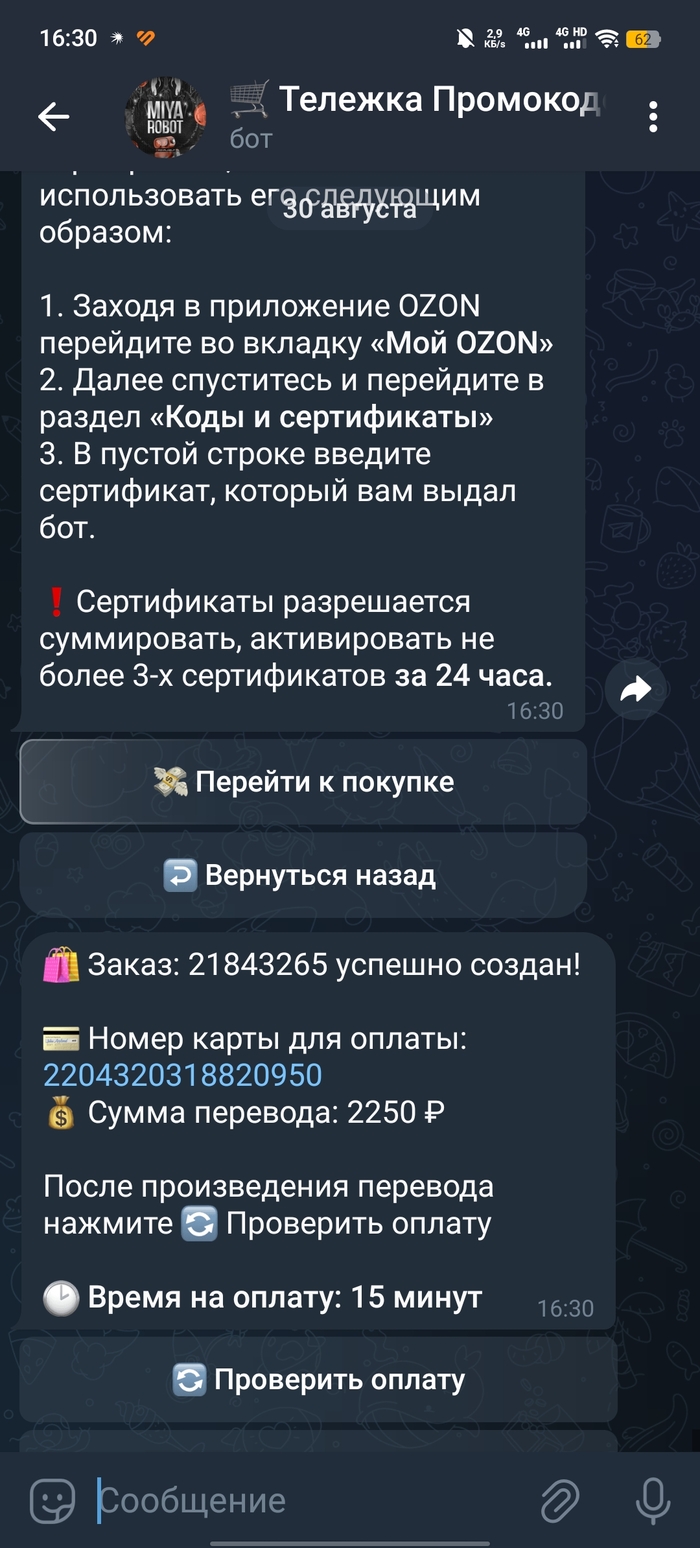Tap the card number link 2204320318820950

[x=182, y=1075]
